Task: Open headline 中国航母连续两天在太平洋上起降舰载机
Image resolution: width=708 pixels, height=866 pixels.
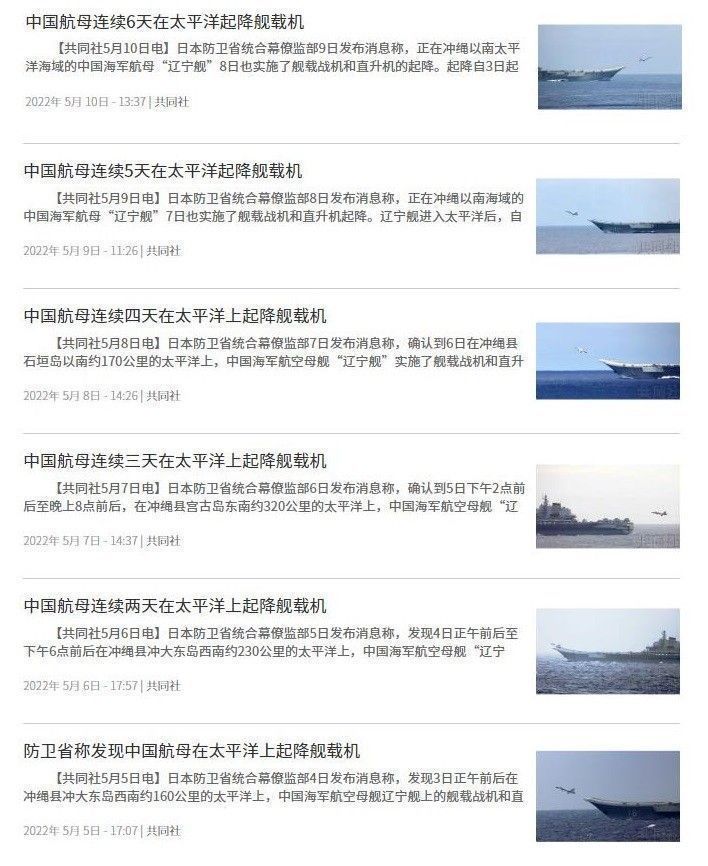Action: pos(175,606)
